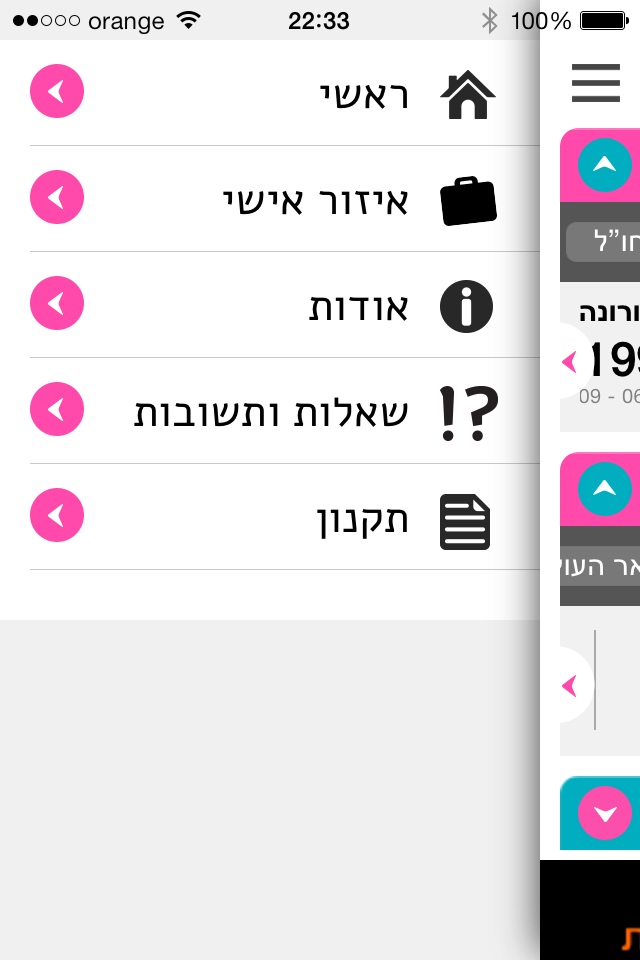Open the אודות about page
The image size is (640, 960).
pyautogui.click(x=358, y=306)
